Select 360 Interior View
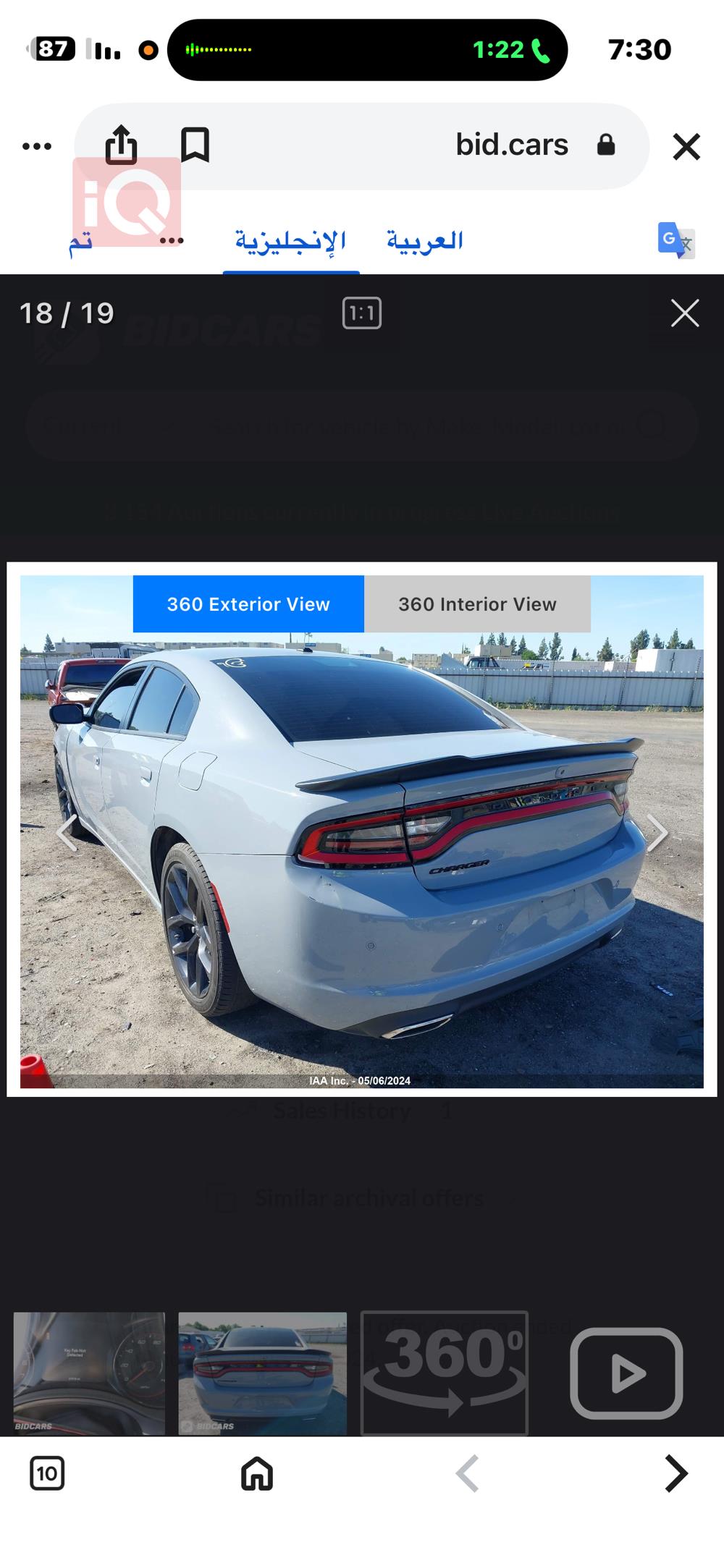The image size is (724, 1568). tap(477, 604)
